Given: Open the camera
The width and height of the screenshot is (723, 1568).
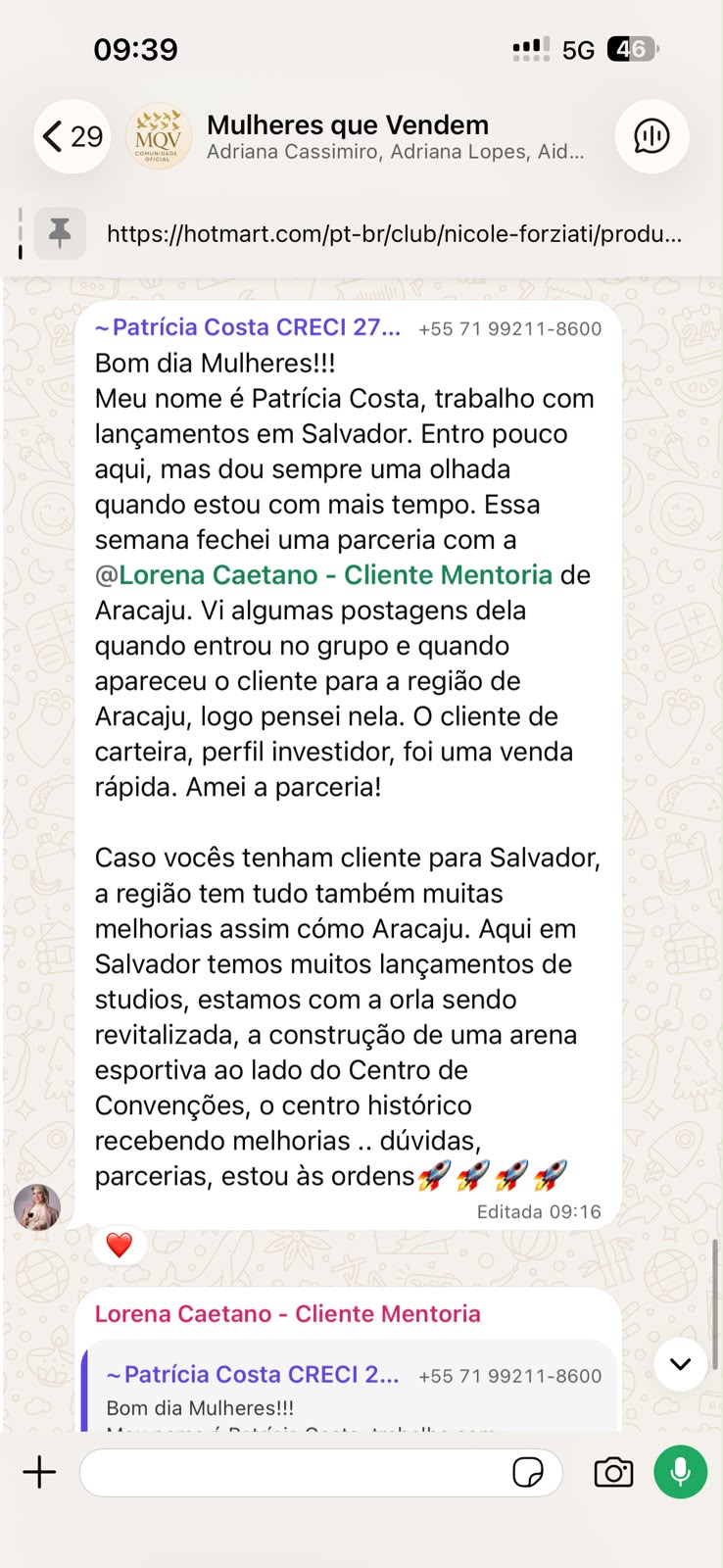Looking at the screenshot, I should coord(613,1472).
